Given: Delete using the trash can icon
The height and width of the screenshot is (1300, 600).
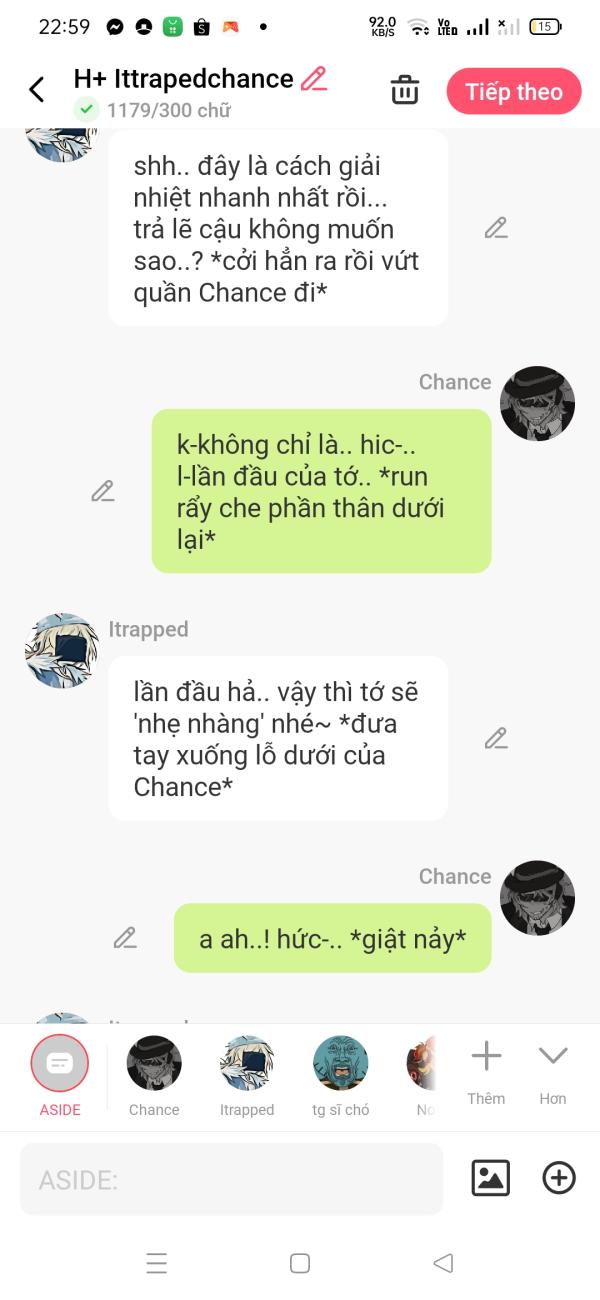Looking at the screenshot, I should coord(405,90).
